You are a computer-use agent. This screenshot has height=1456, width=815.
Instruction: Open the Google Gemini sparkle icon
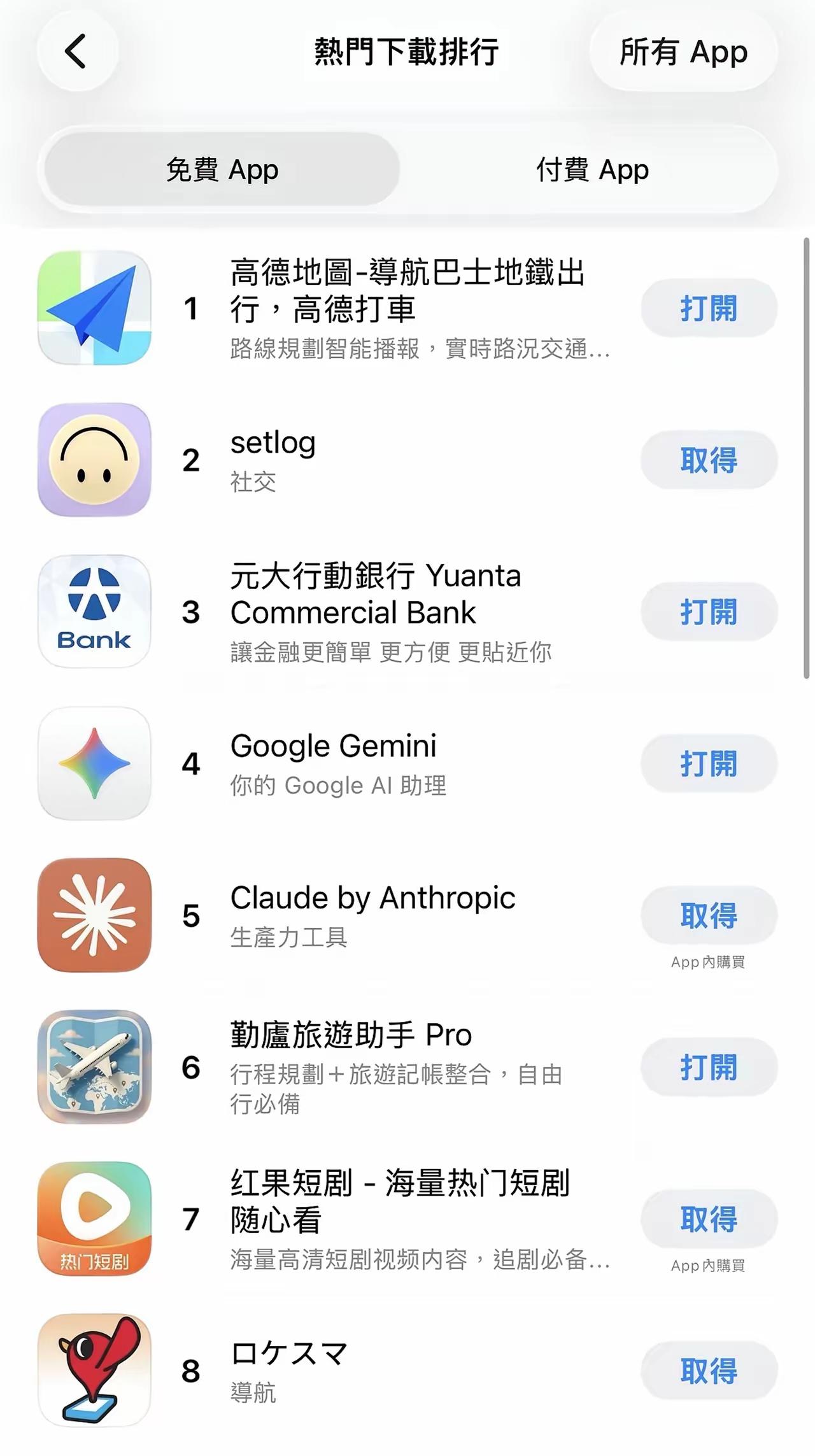(94, 764)
